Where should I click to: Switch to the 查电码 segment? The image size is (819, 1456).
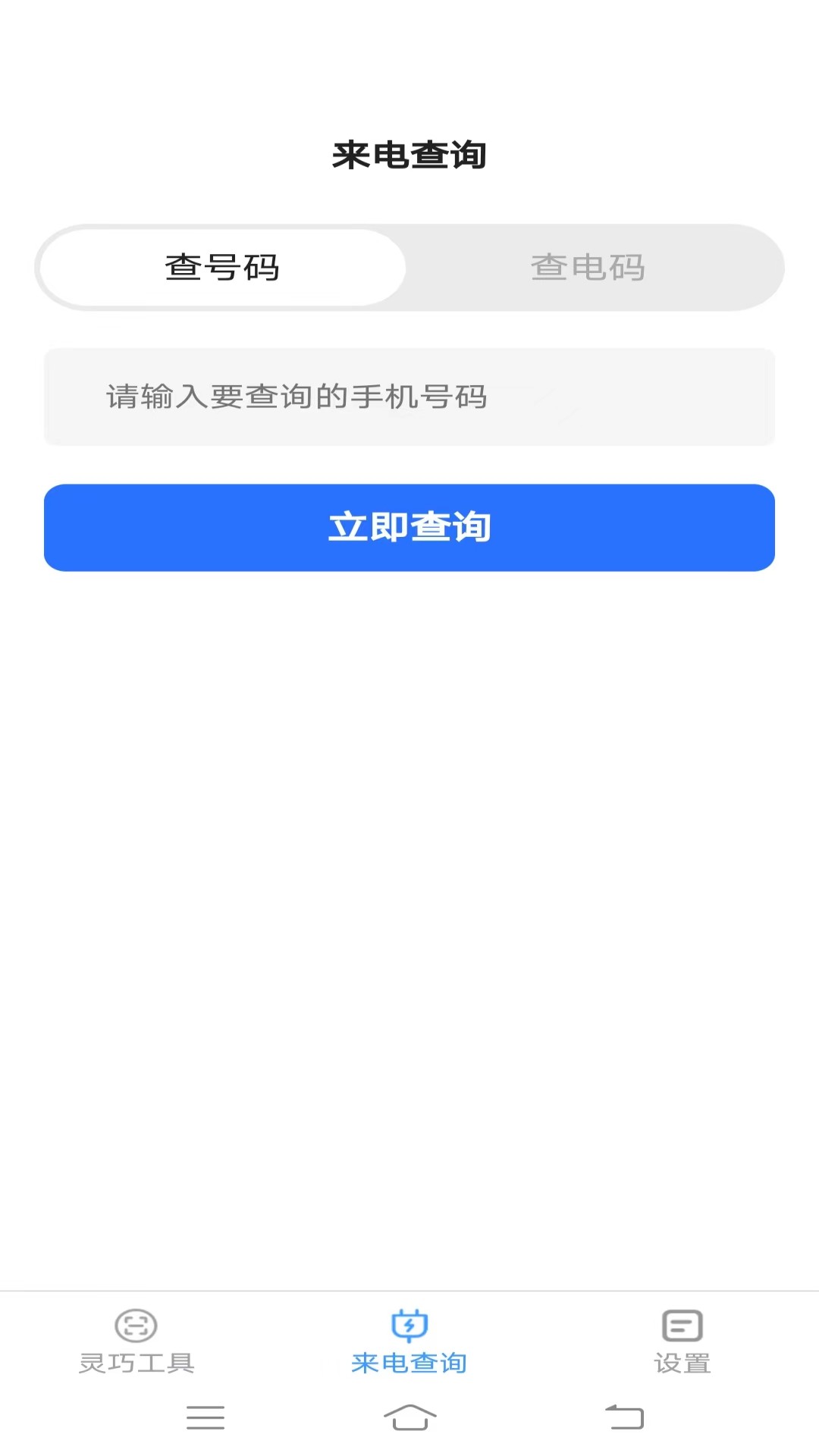point(588,268)
